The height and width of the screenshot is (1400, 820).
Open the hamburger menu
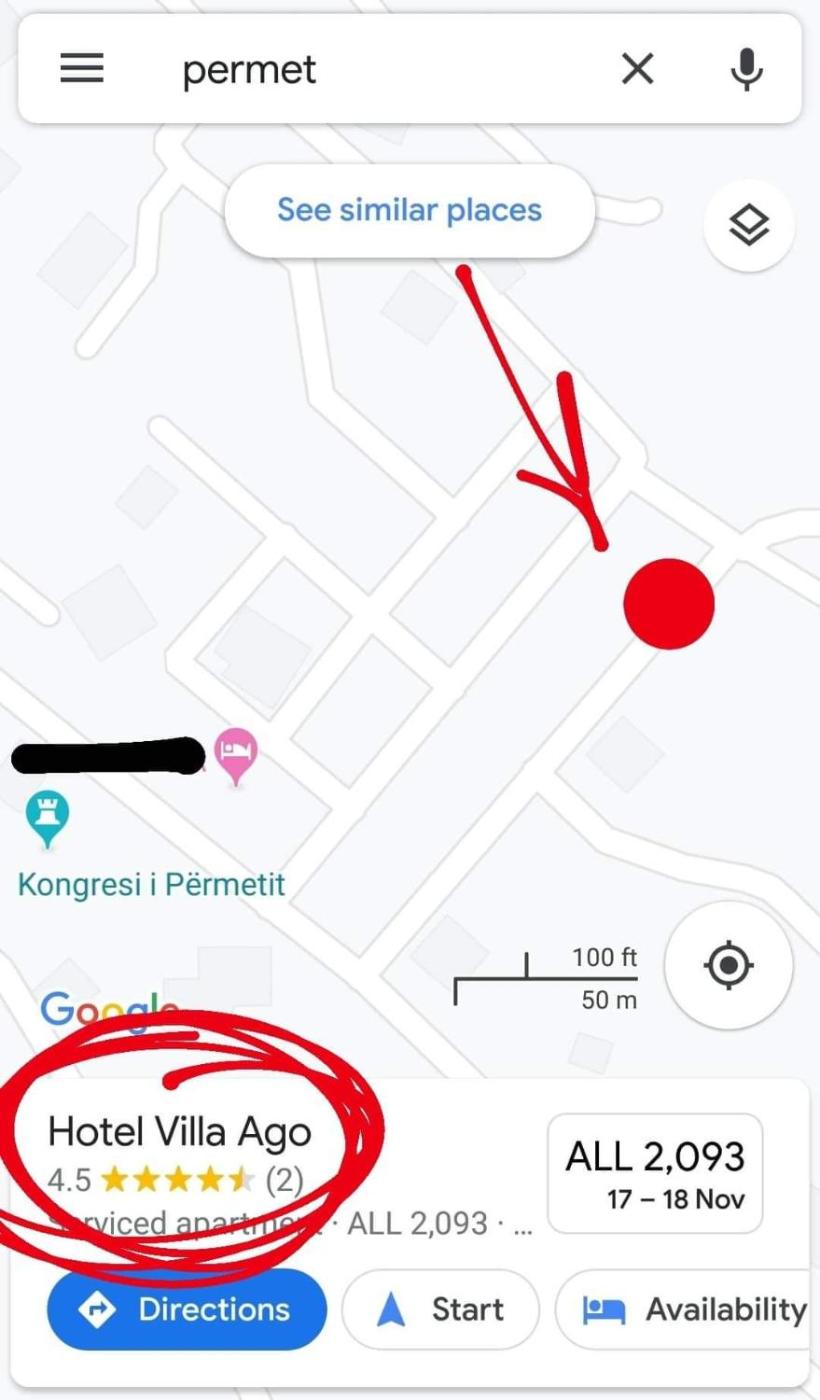pyautogui.click(x=81, y=68)
